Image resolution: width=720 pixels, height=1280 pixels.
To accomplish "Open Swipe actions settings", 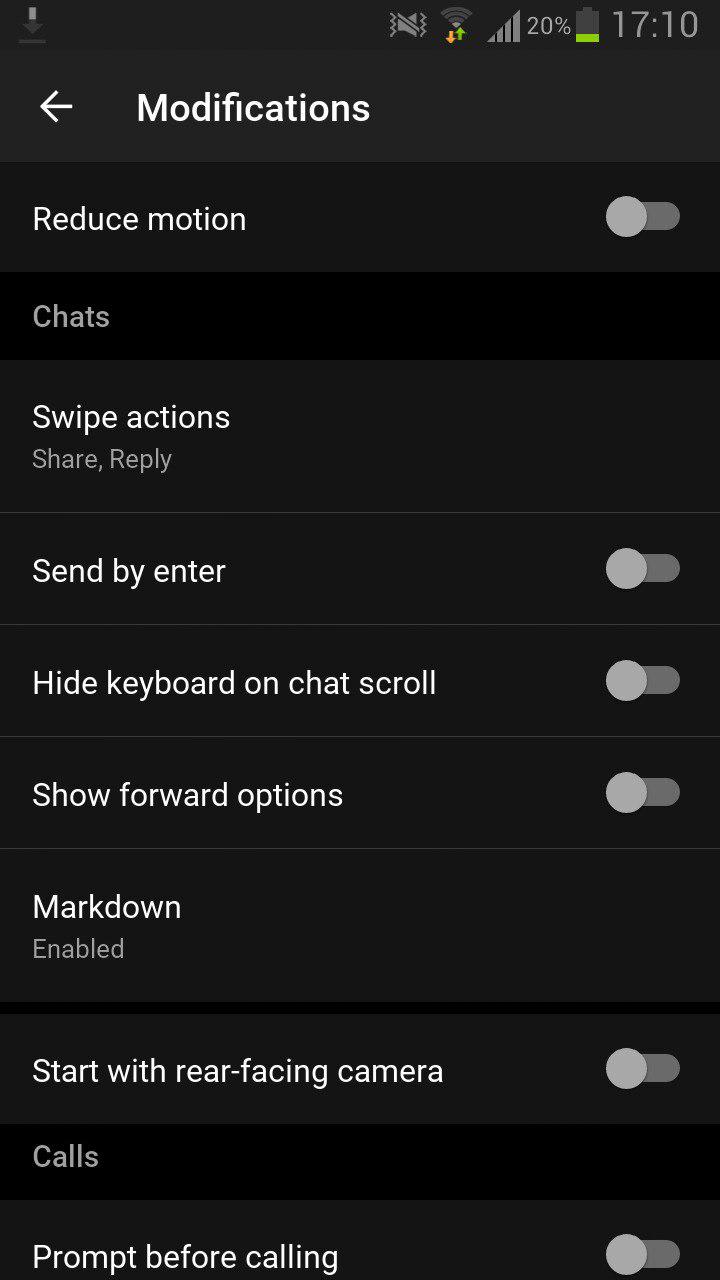I will pos(360,437).
